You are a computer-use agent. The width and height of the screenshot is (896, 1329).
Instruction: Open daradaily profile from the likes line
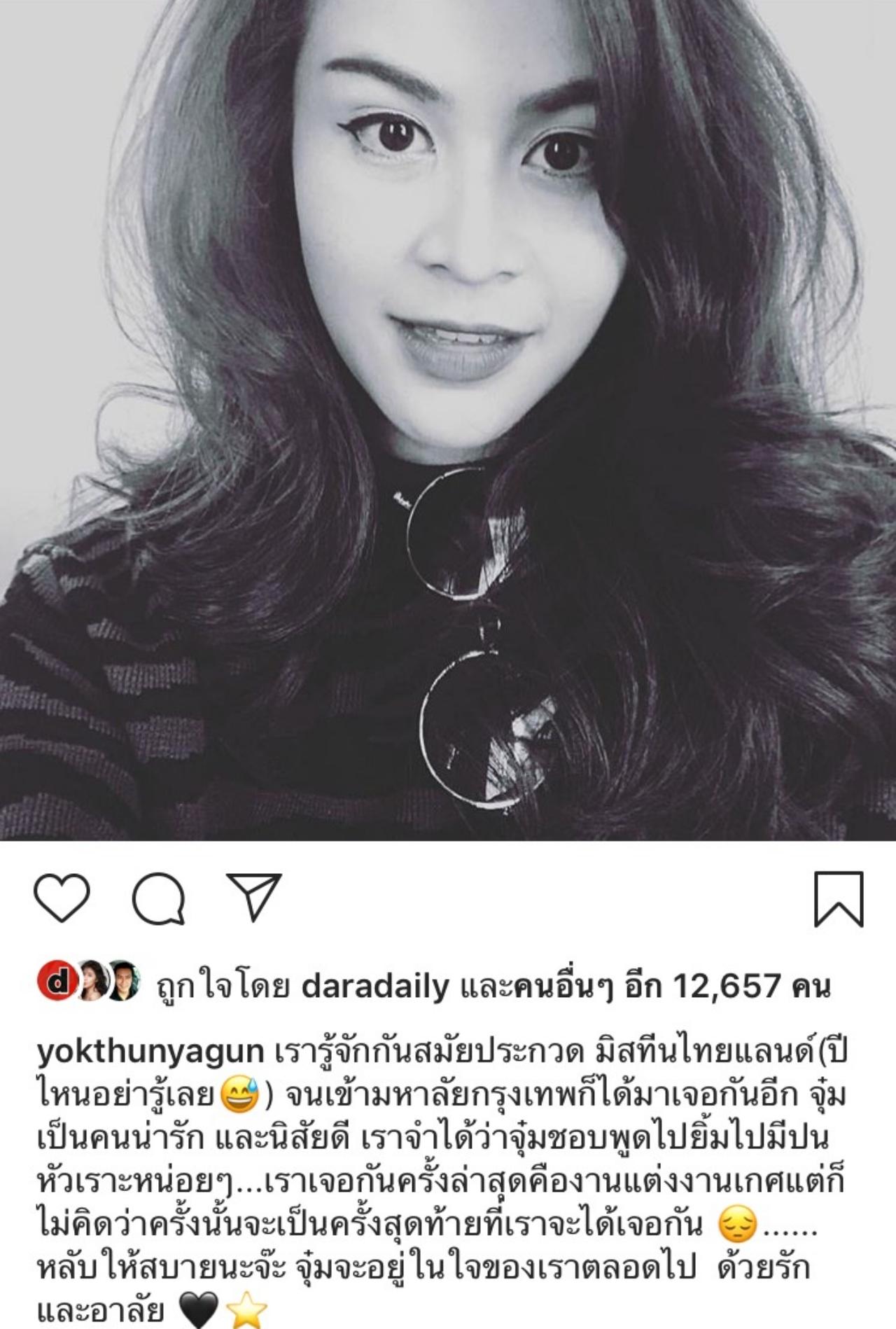point(374,987)
